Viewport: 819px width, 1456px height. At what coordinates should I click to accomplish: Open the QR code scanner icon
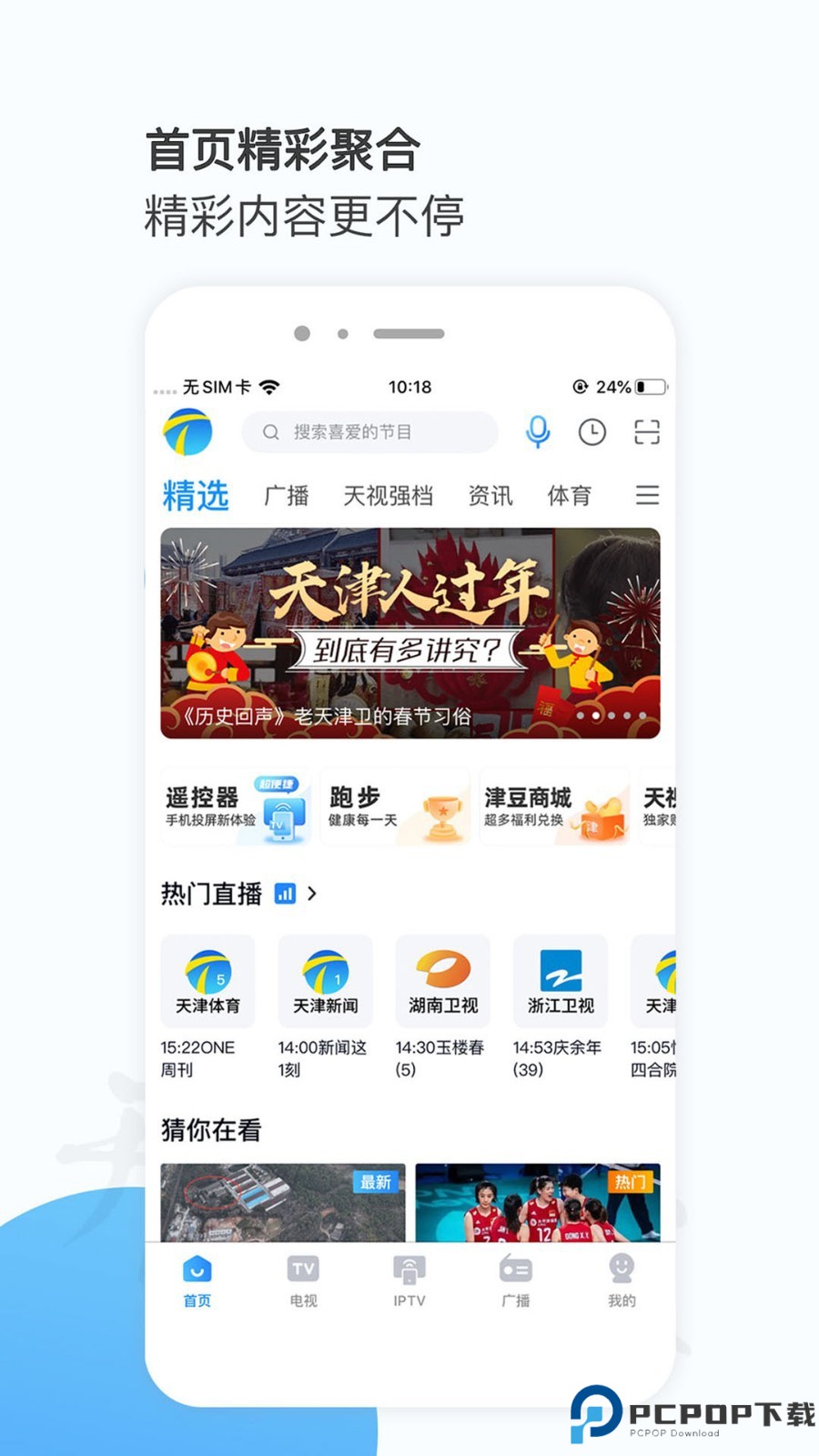649,433
